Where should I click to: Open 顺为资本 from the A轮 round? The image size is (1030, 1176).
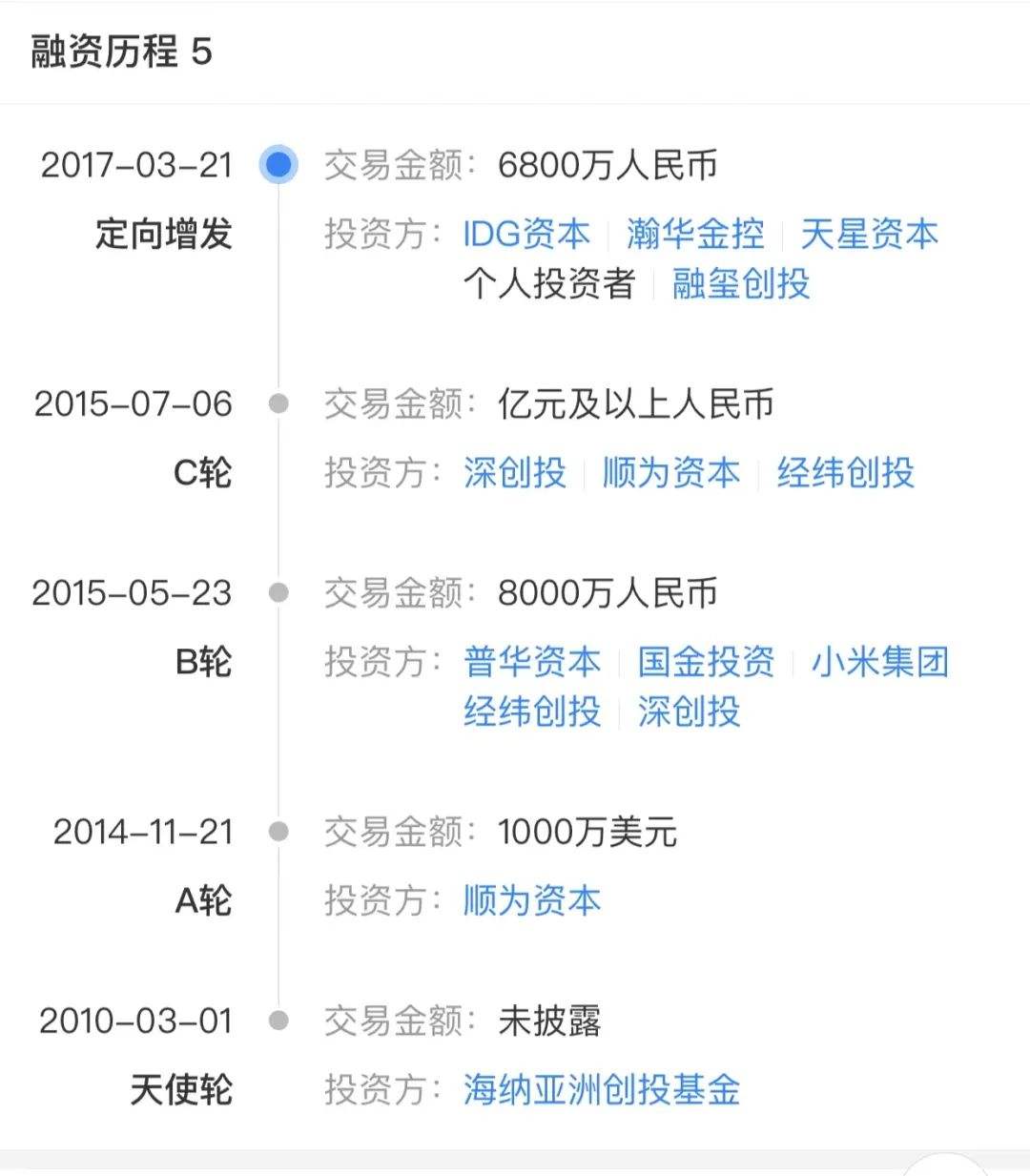(530, 899)
